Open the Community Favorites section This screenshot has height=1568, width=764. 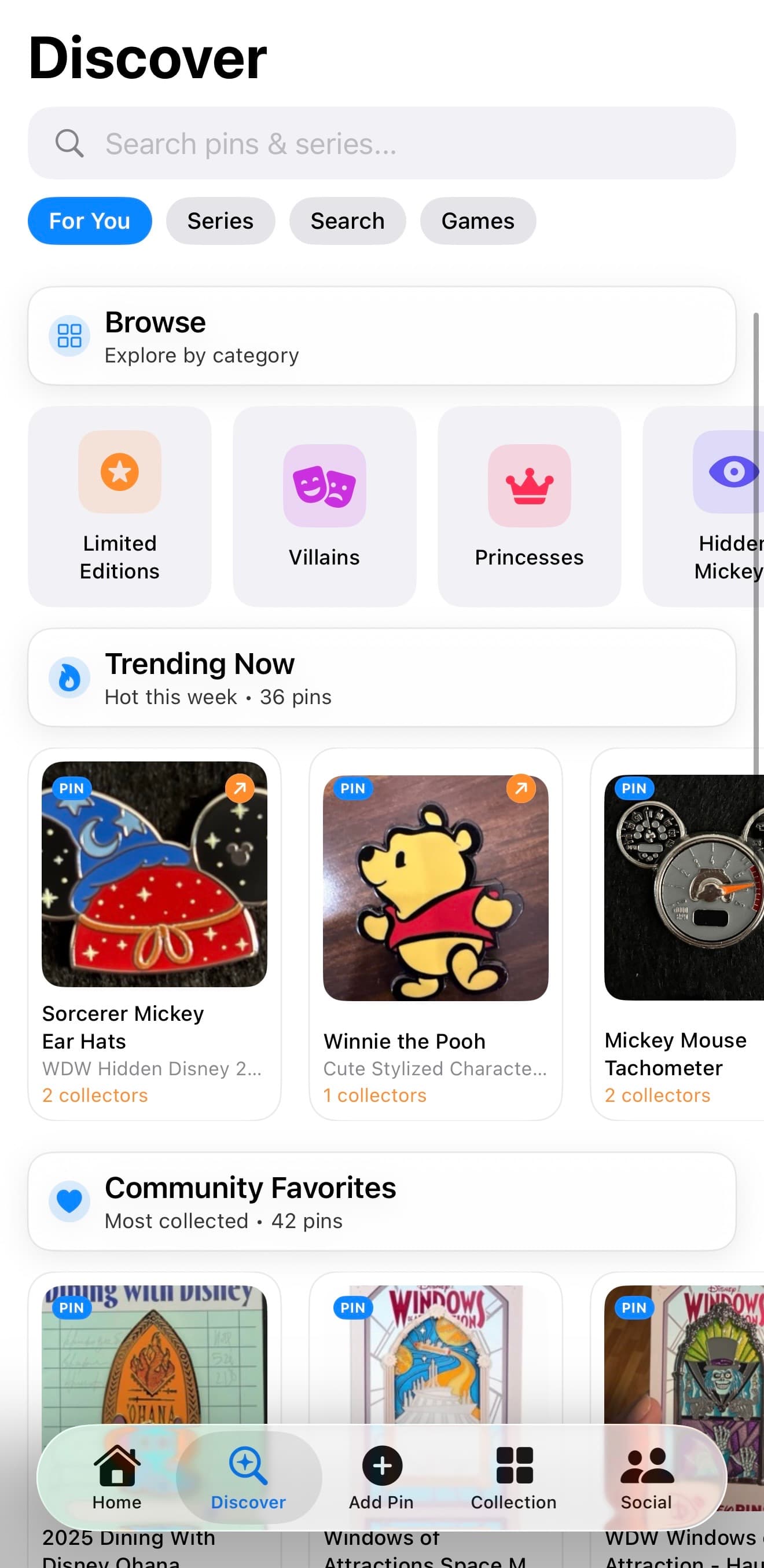coord(381,1201)
